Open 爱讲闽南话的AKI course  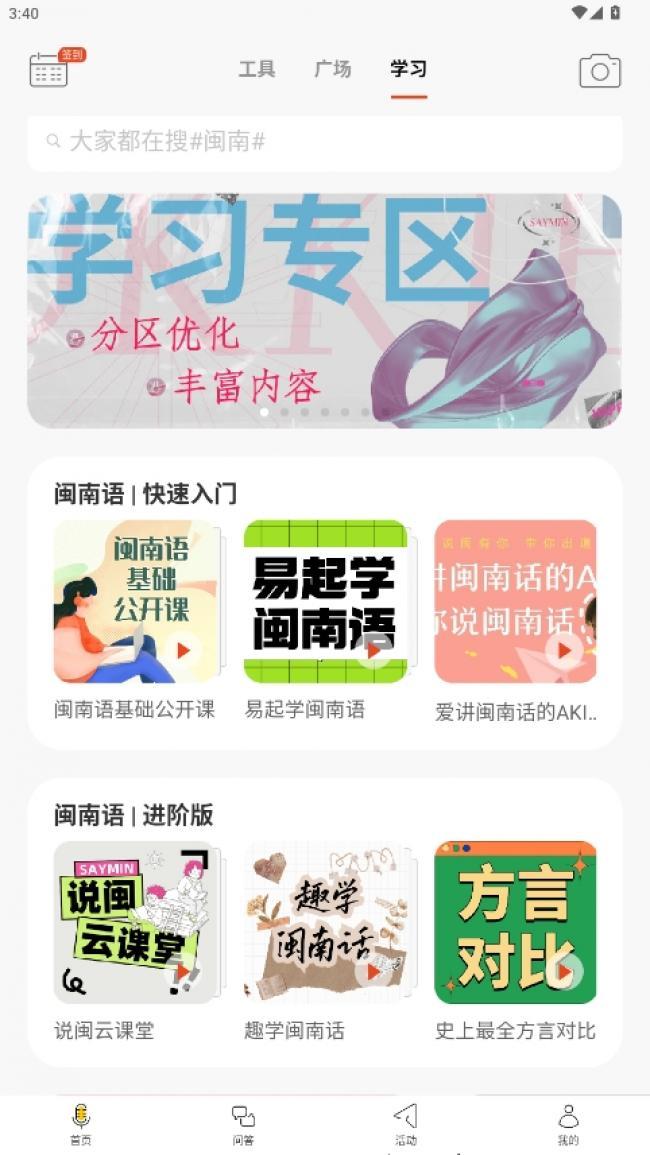click(x=515, y=602)
